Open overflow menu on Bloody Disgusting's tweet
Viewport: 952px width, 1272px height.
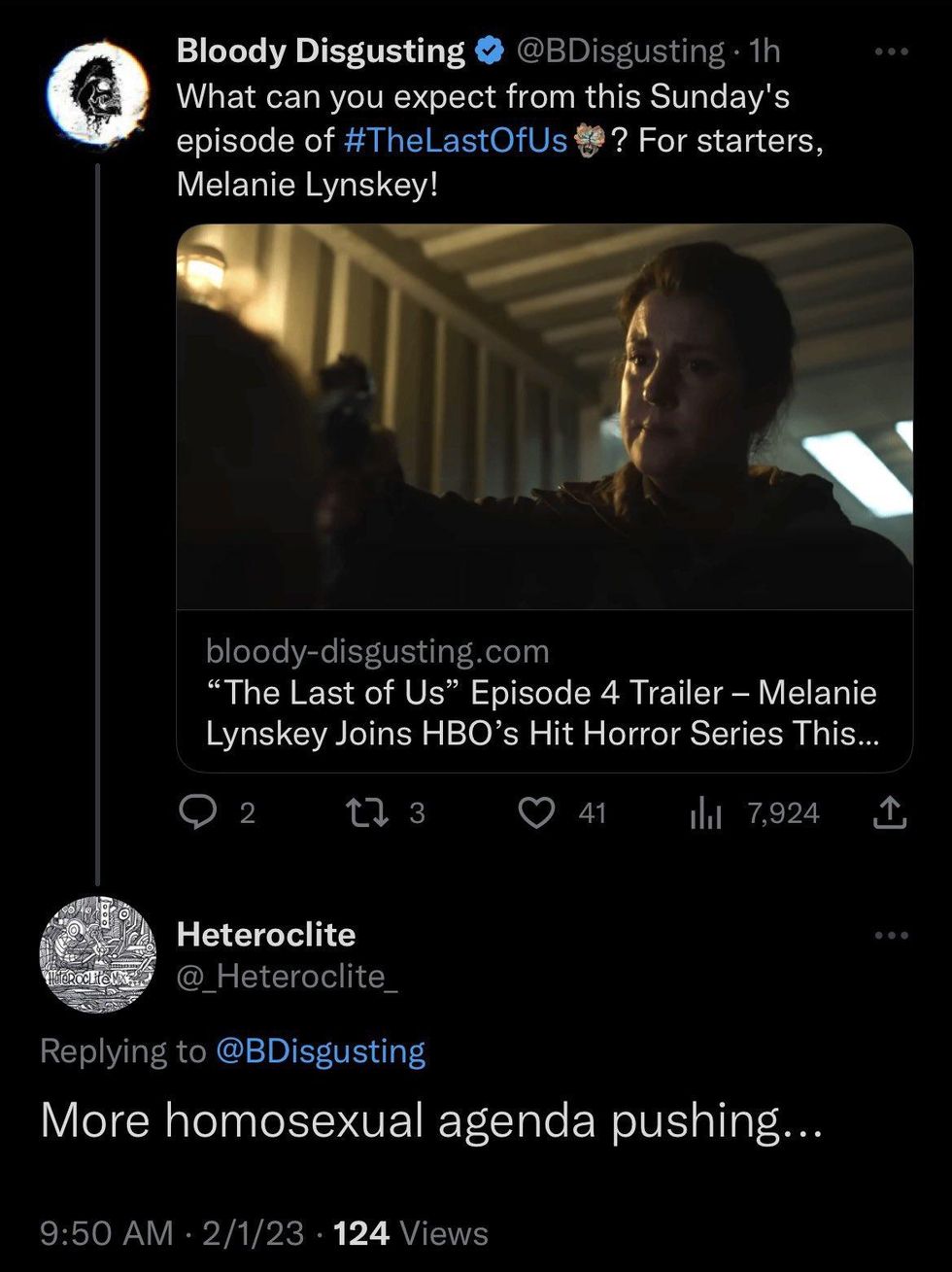(x=890, y=52)
